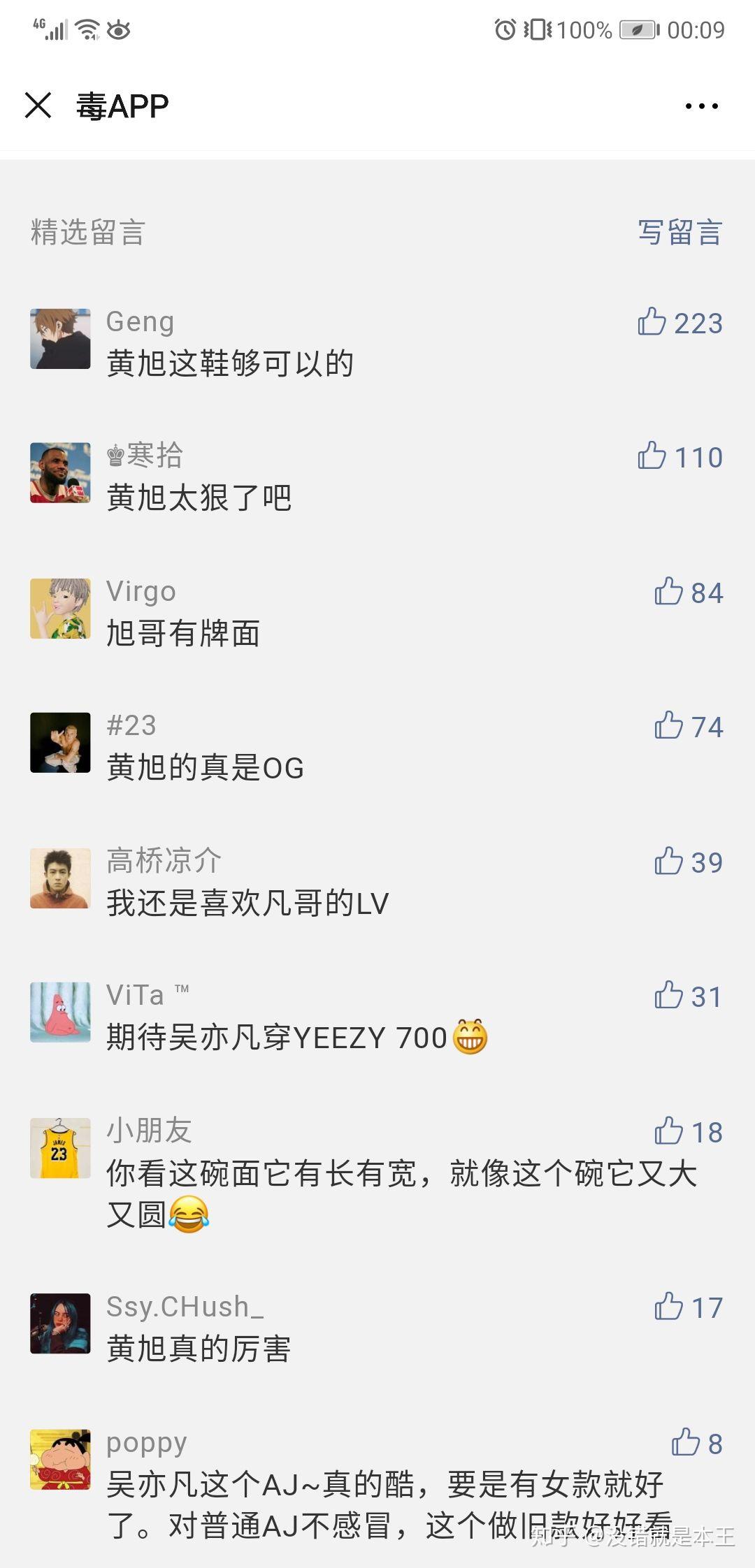Like Geng's comment with 223 likes
This screenshot has width=755, height=1568.
click(652, 322)
